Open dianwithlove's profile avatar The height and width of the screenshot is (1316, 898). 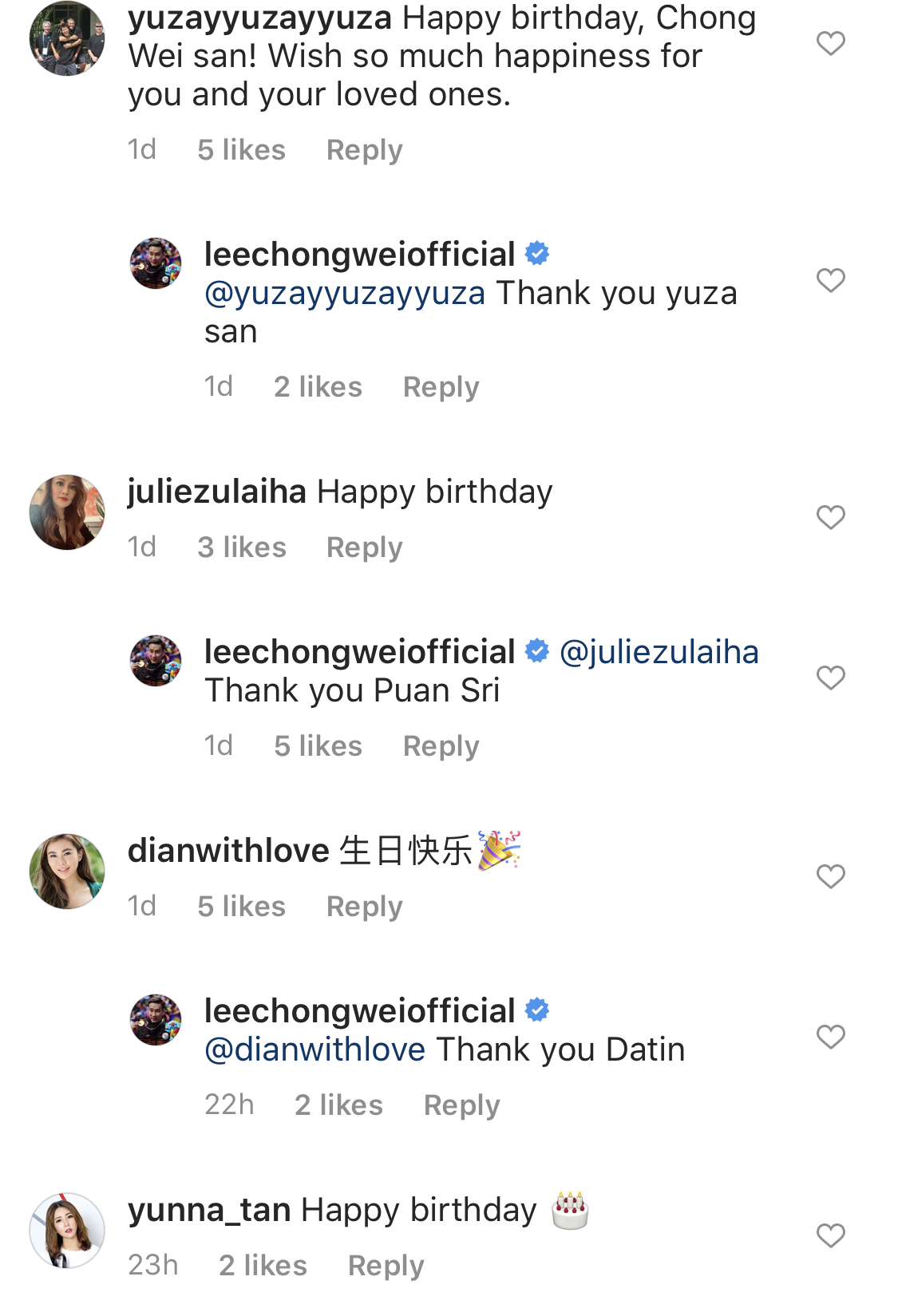click(67, 871)
